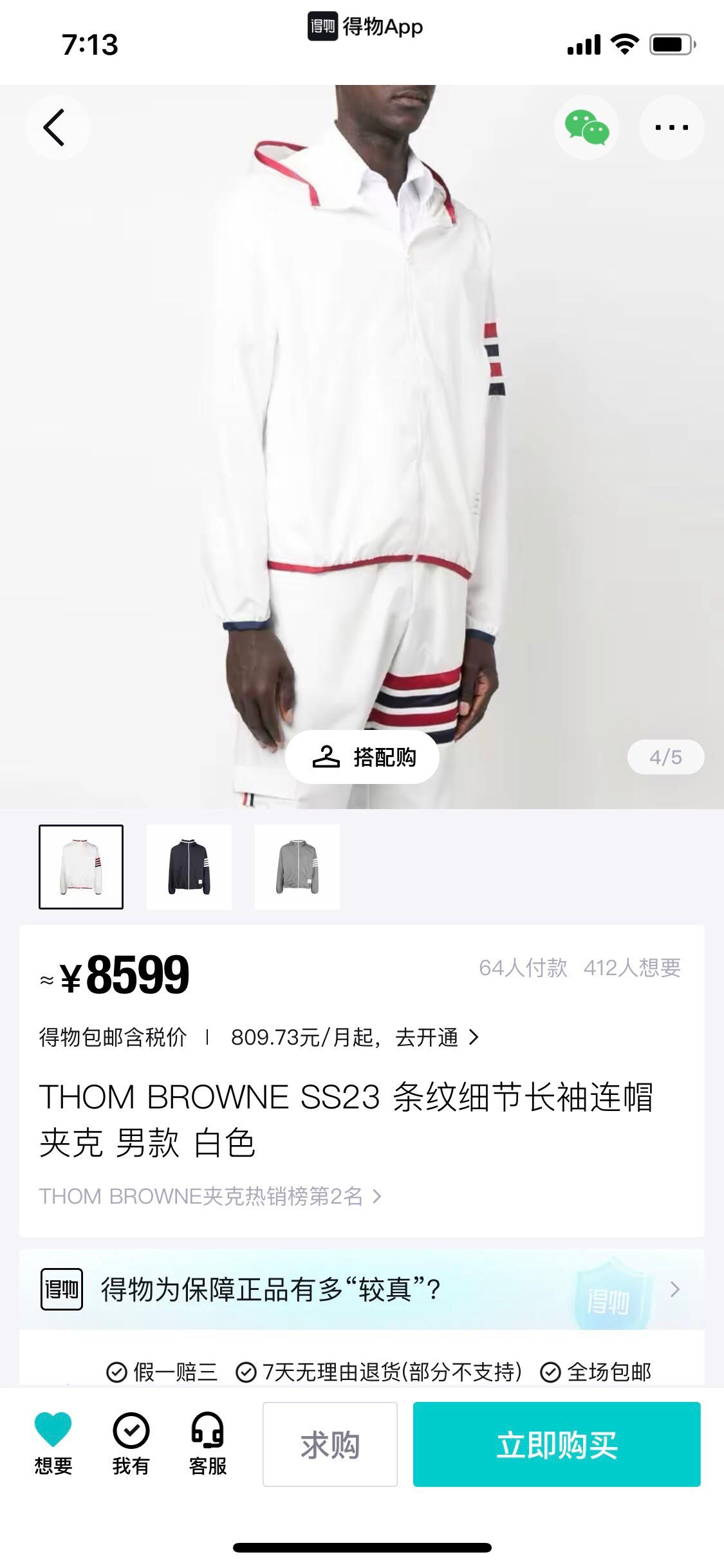Open THOM BROWNE夹克热销榜 ranking link

point(210,1196)
